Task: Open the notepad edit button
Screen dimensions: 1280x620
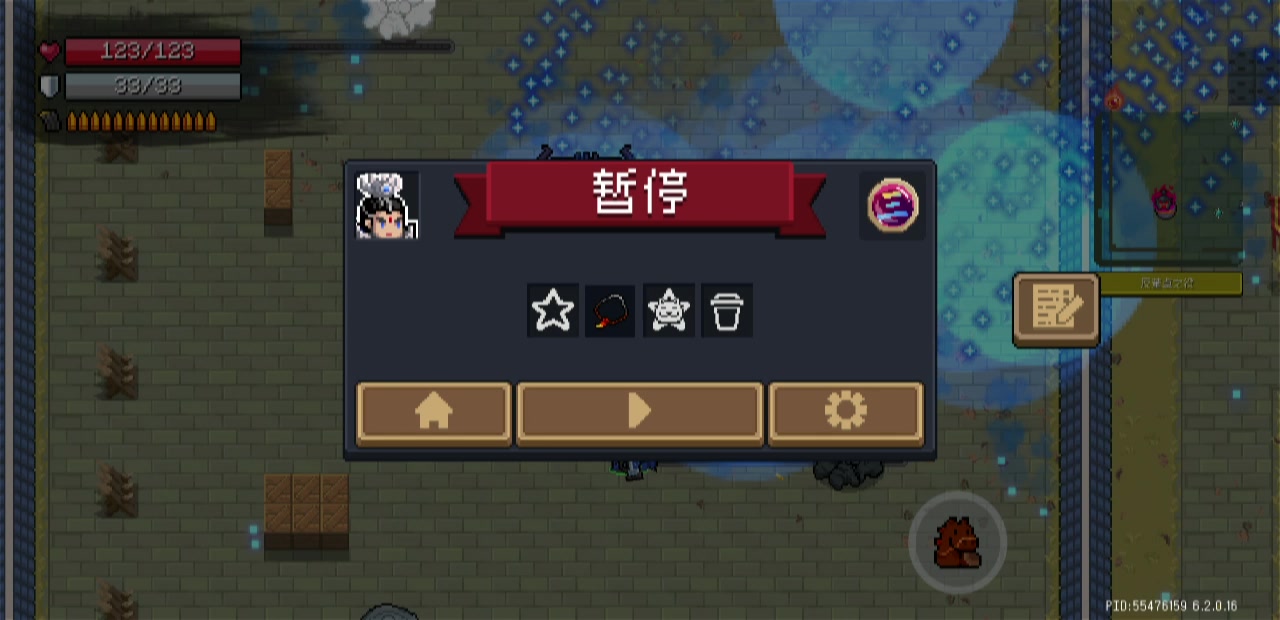Action: tap(1056, 308)
